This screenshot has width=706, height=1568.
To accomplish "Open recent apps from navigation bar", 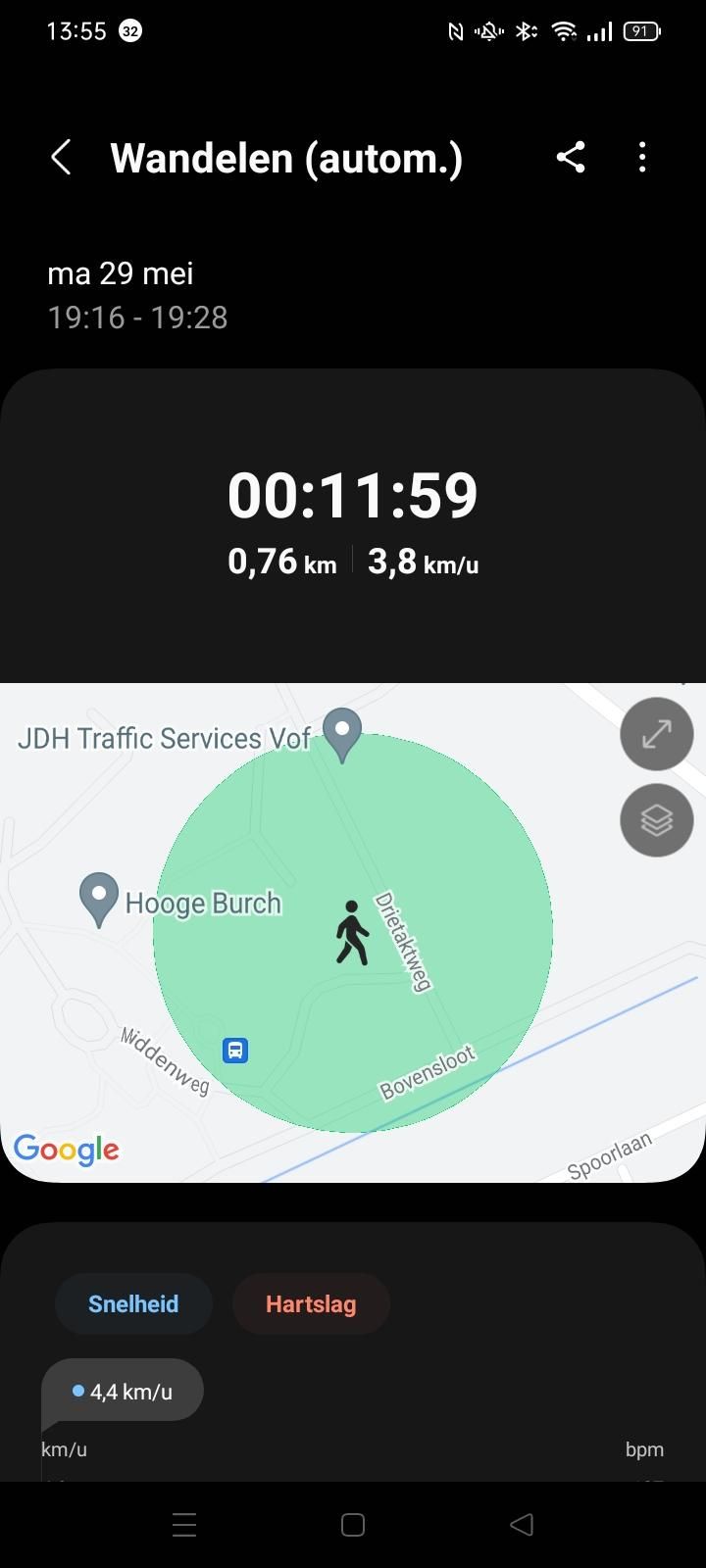I will [184, 1524].
